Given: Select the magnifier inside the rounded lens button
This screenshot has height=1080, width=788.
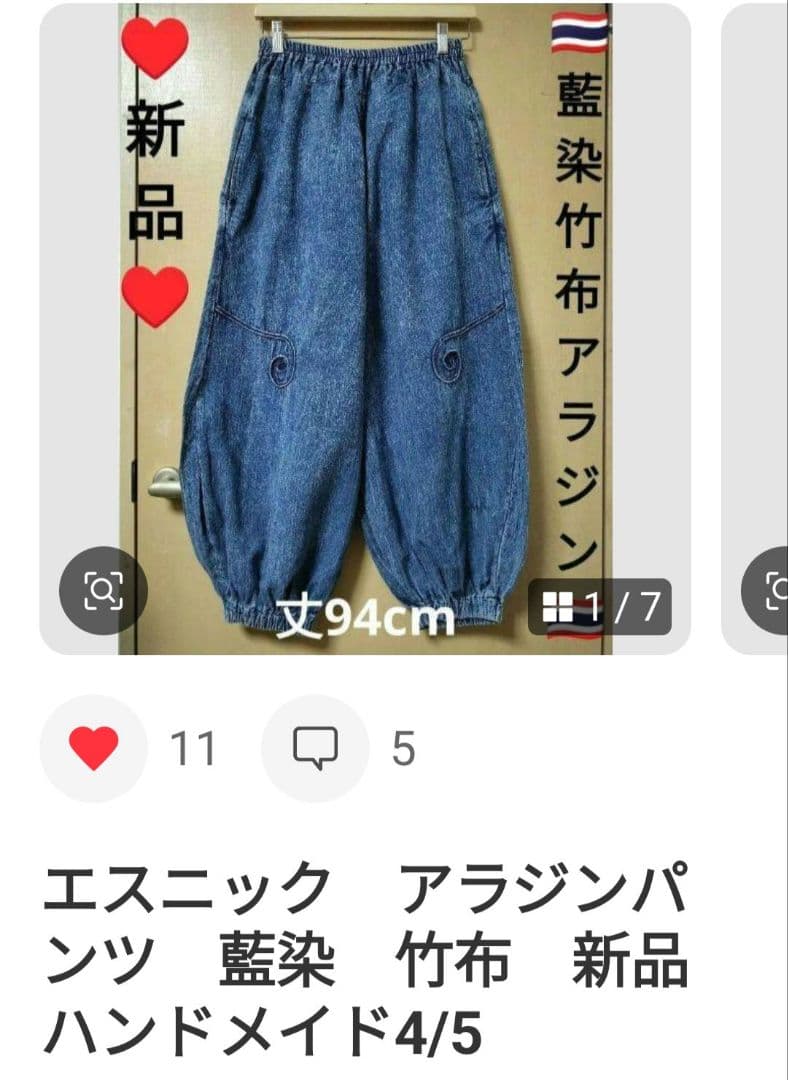Looking at the screenshot, I should pos(106,589).
